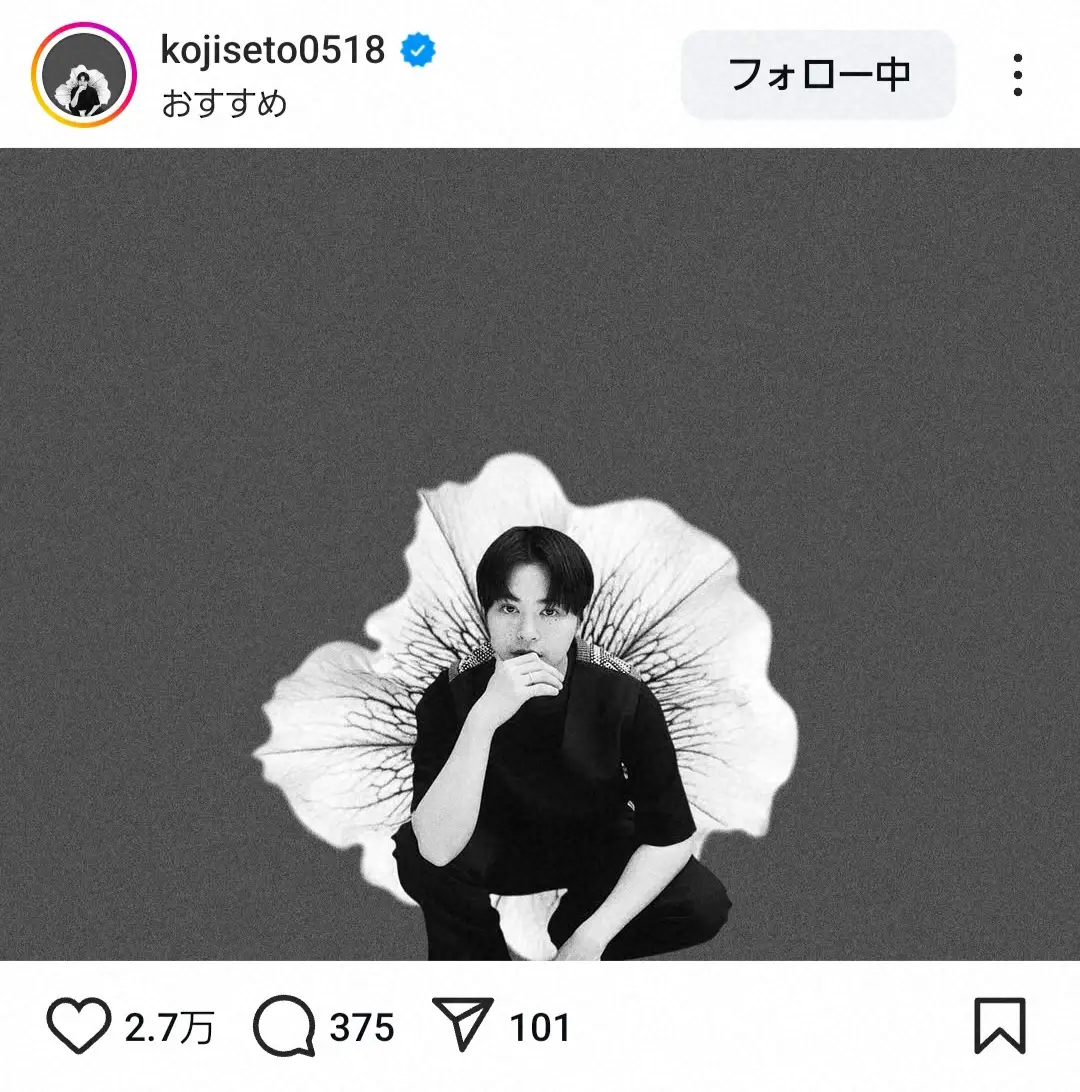This screenshot has width=1080, height=1092.
Task: Bookmark this post
Action: coord(999,1026)
